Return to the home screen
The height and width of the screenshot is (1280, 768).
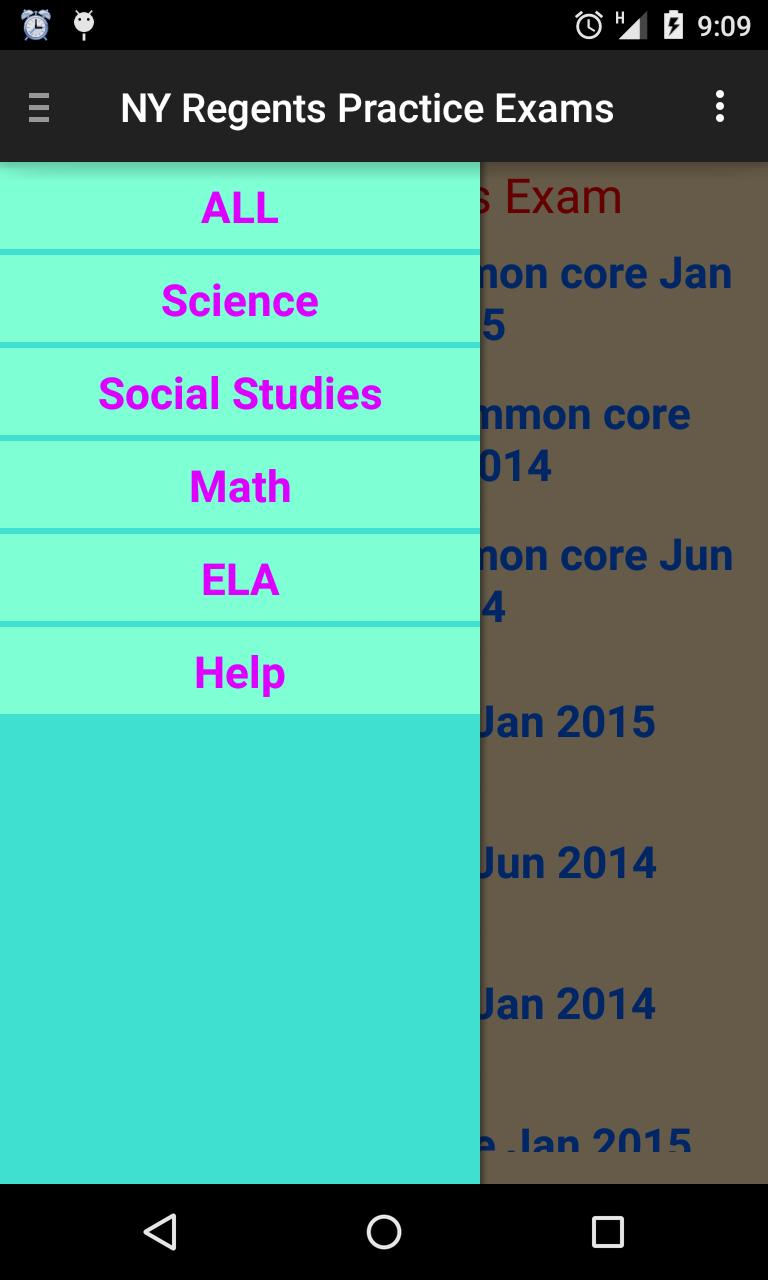384,1231
